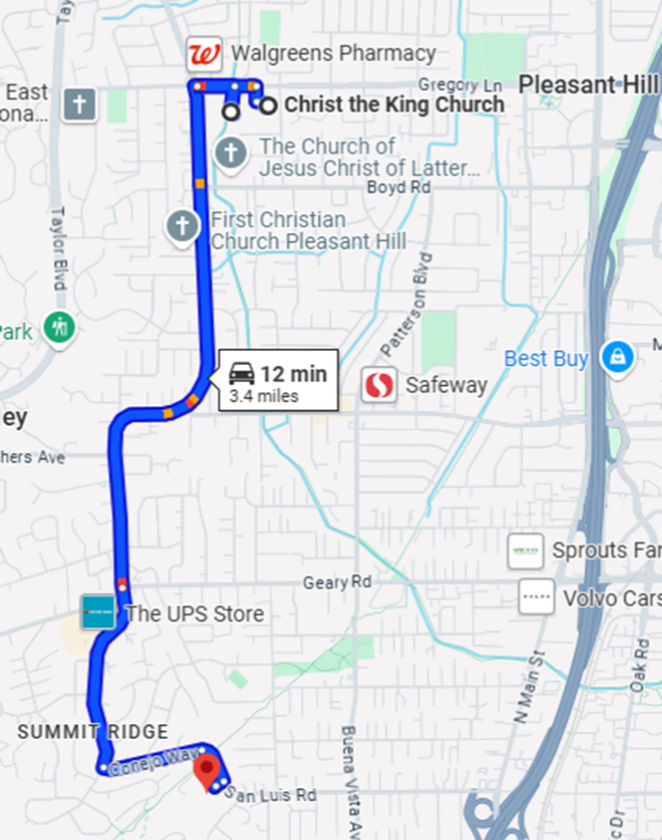Open the Walgreens Pharmacy marker

(203, 53)
